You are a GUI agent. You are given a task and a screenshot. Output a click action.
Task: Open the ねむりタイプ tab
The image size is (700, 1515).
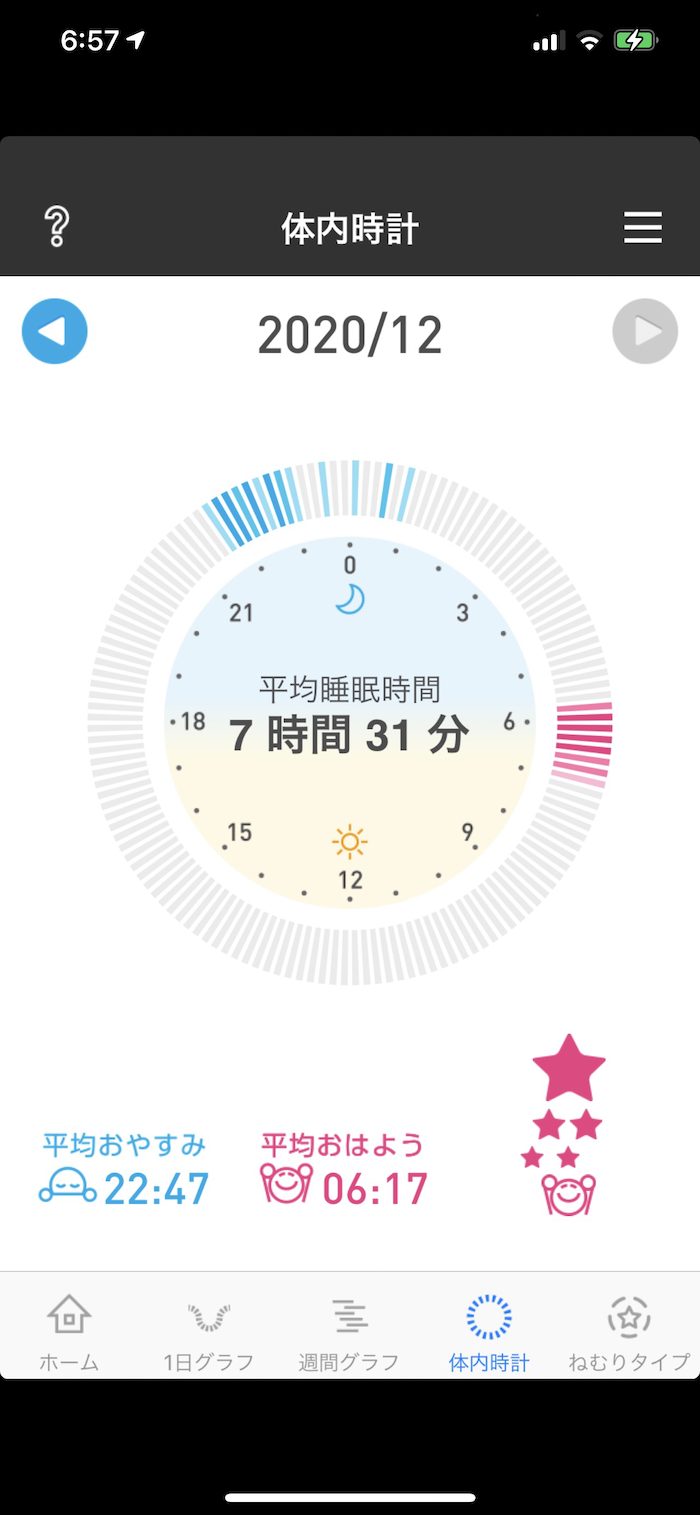click(629, 1332)
